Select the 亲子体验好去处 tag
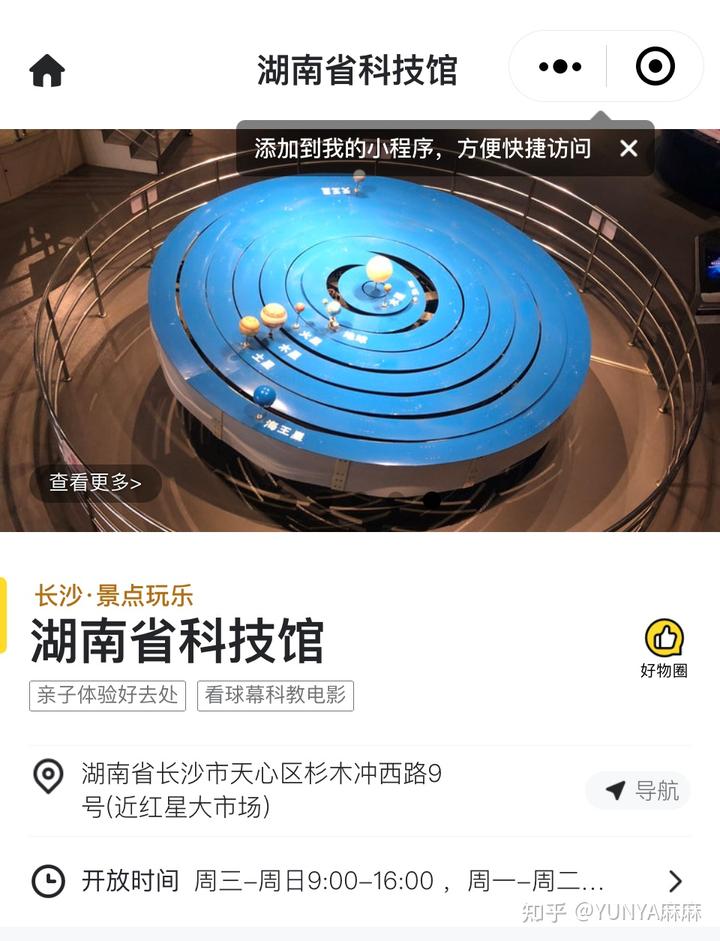The image size is (720, 941). [108, 695]
